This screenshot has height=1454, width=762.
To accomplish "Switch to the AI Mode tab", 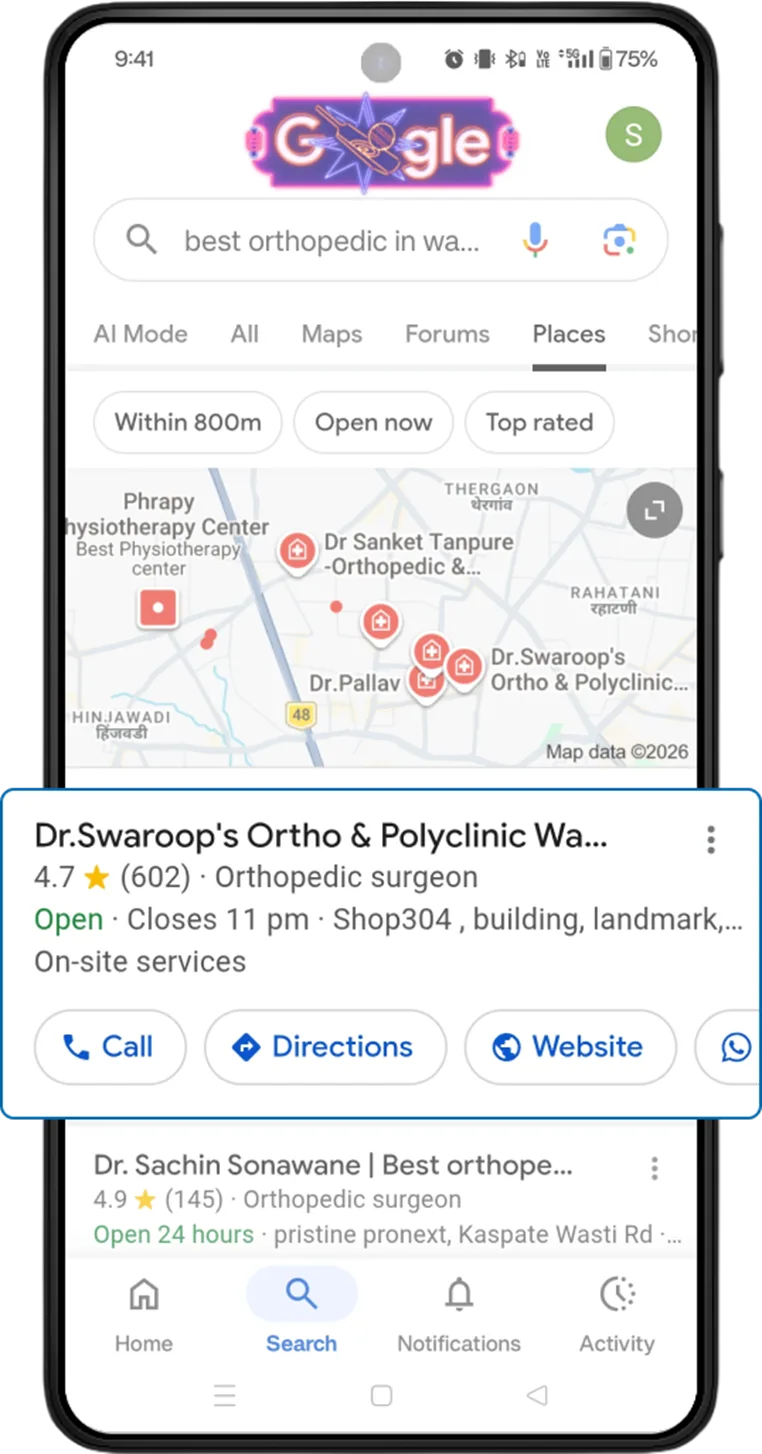I will point(140,334).
